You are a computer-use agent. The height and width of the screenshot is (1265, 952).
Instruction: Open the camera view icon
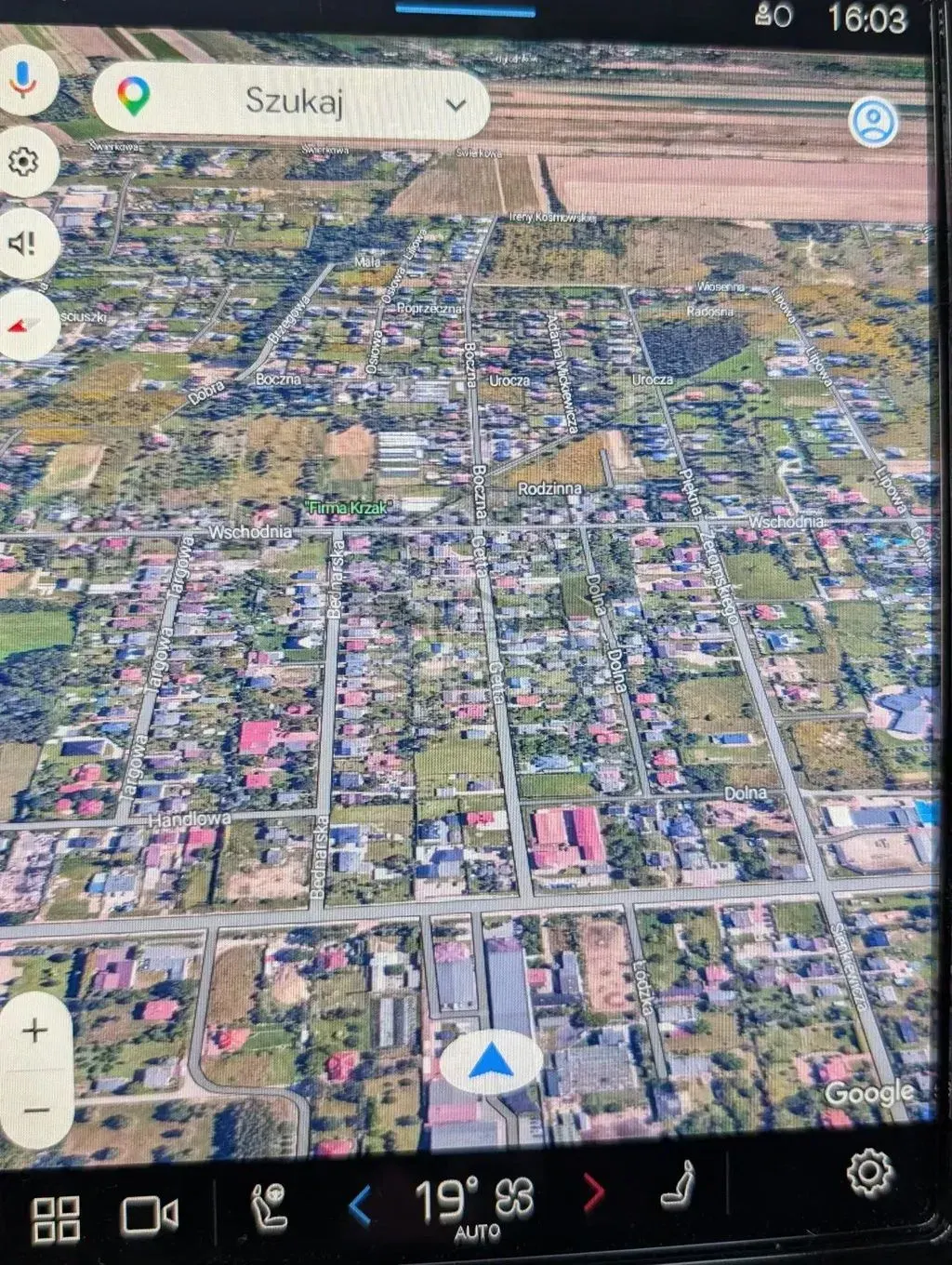[150, 1215]
